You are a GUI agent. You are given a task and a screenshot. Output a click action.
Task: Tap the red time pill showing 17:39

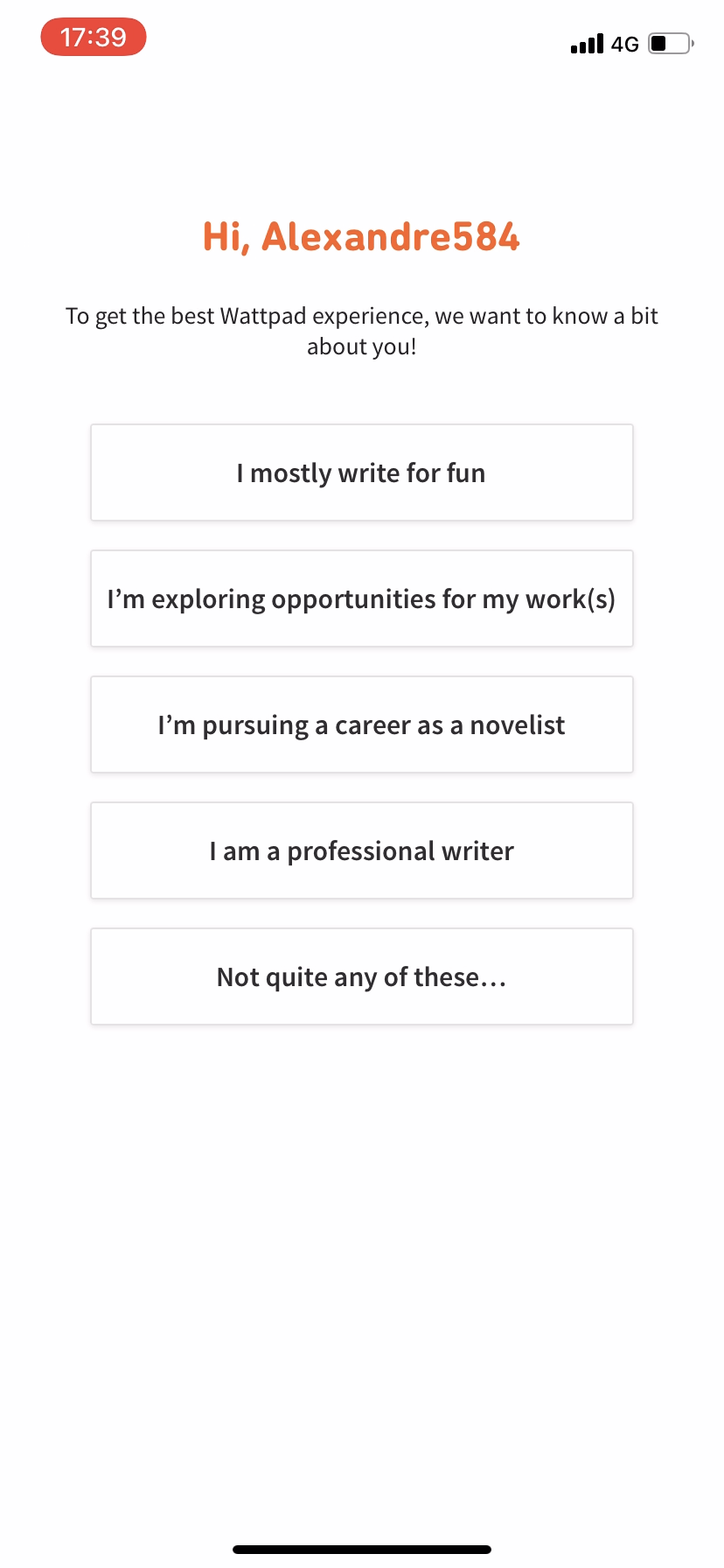click(93, 37)
